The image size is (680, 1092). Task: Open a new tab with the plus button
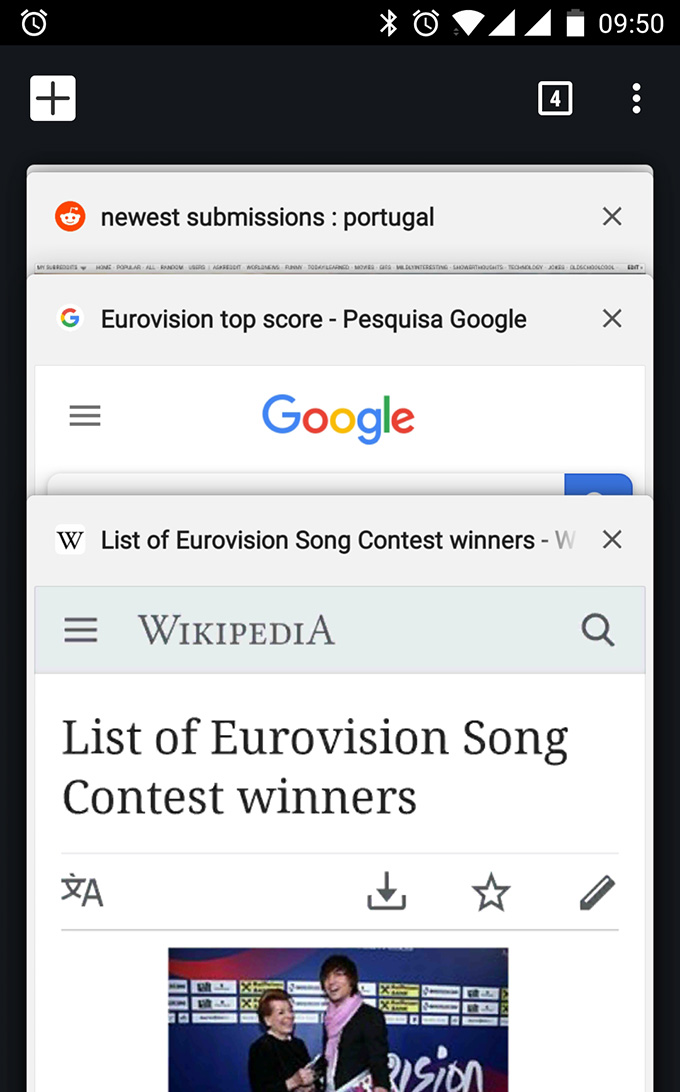tap(53, 98)
